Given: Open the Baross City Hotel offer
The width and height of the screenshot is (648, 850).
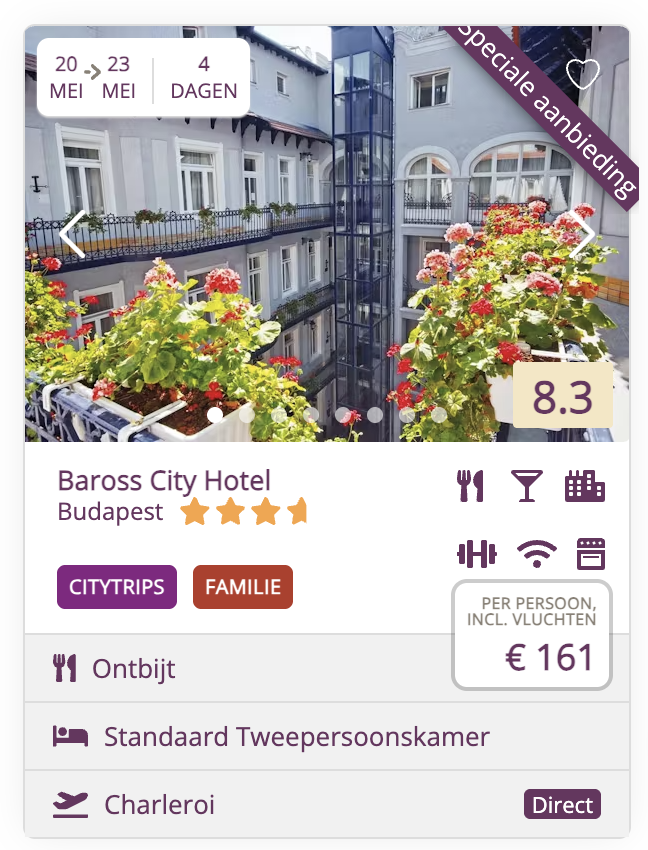Looking at the screenshot, I should [x=164, y=481].
